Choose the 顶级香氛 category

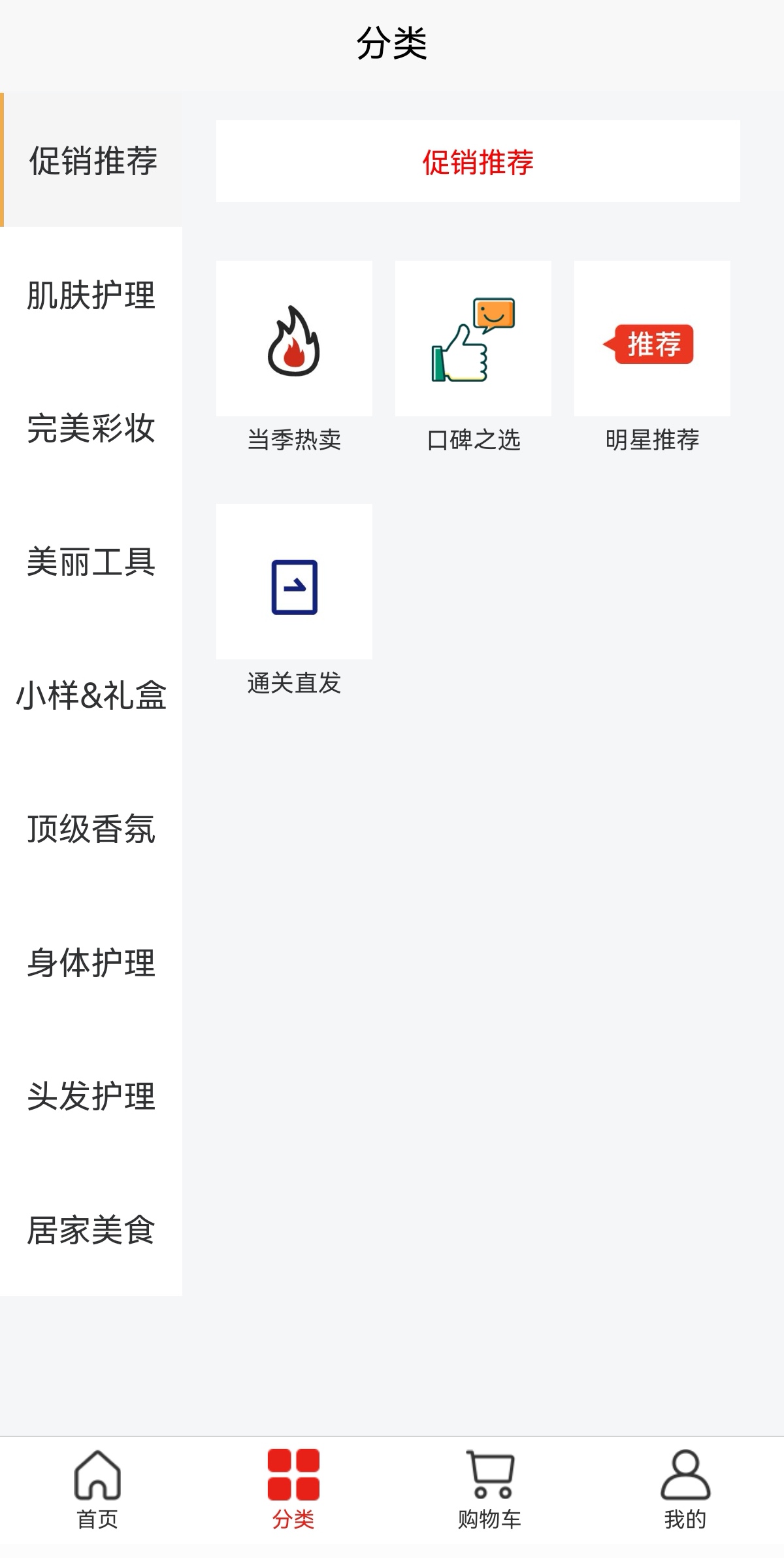pyautogui.click(x=91, y=829)
